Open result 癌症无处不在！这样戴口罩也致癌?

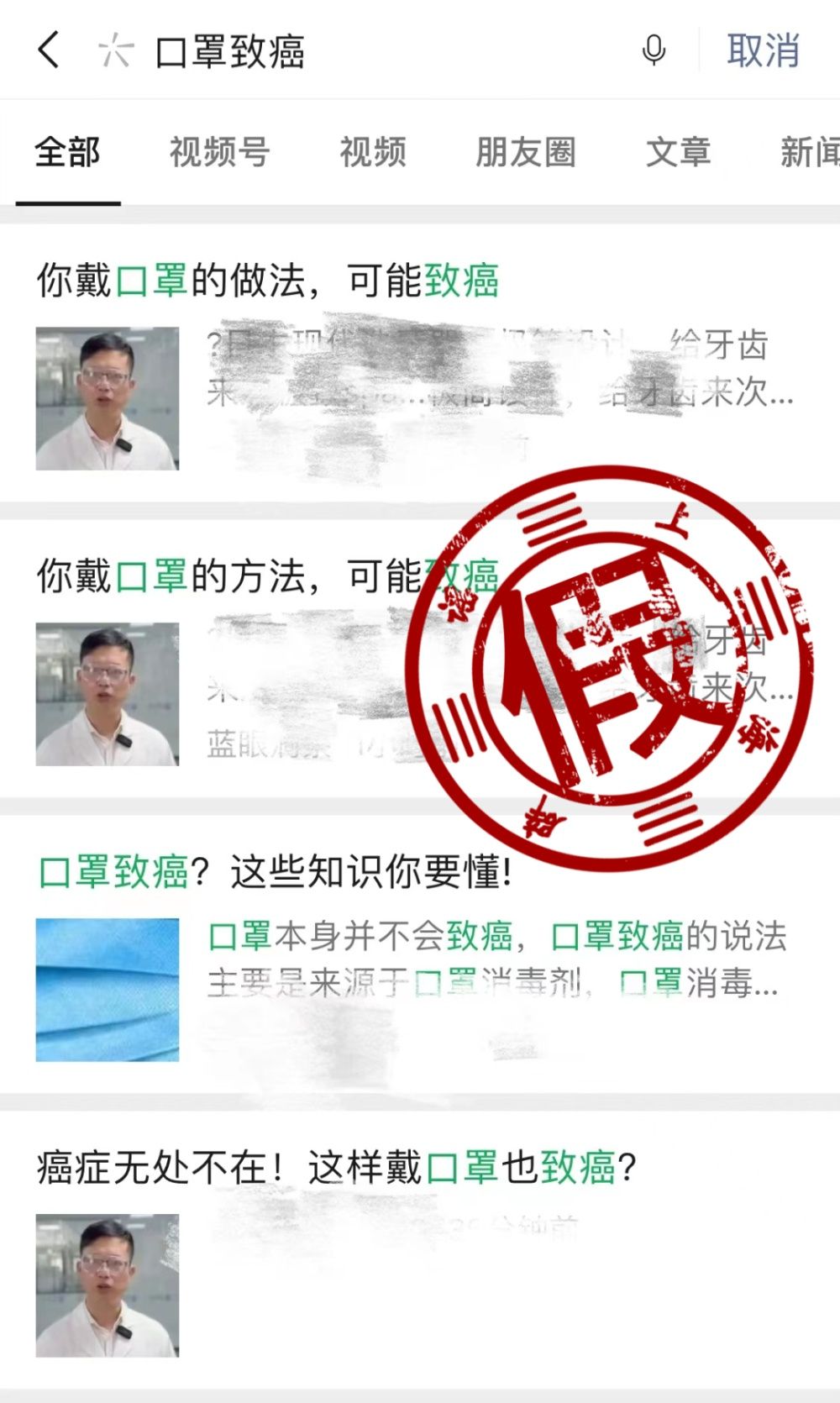(336, 1169)
